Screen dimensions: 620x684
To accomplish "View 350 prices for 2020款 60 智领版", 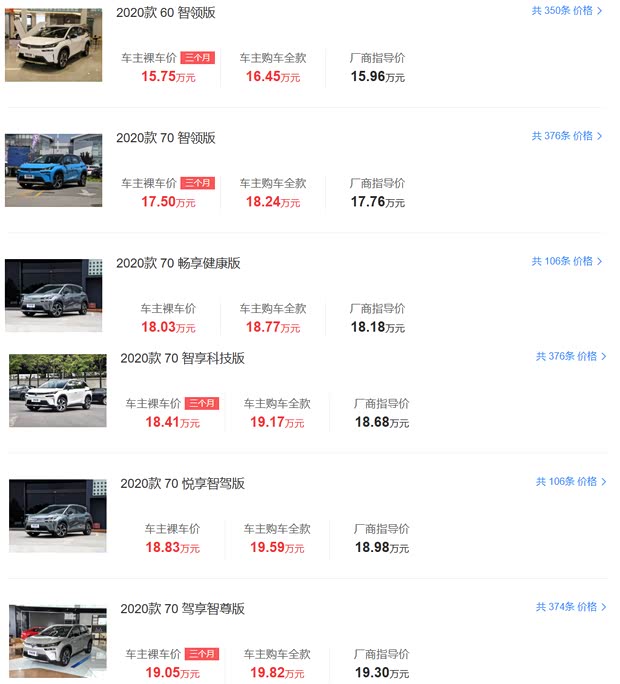I will tap(567, 11).
